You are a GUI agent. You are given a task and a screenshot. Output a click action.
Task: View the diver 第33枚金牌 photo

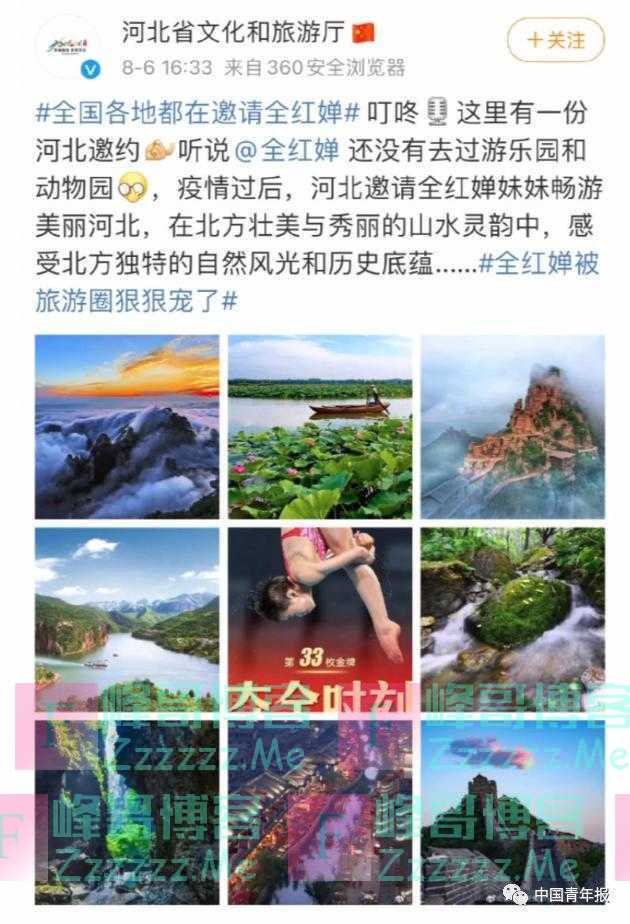(x=320, y=615)
